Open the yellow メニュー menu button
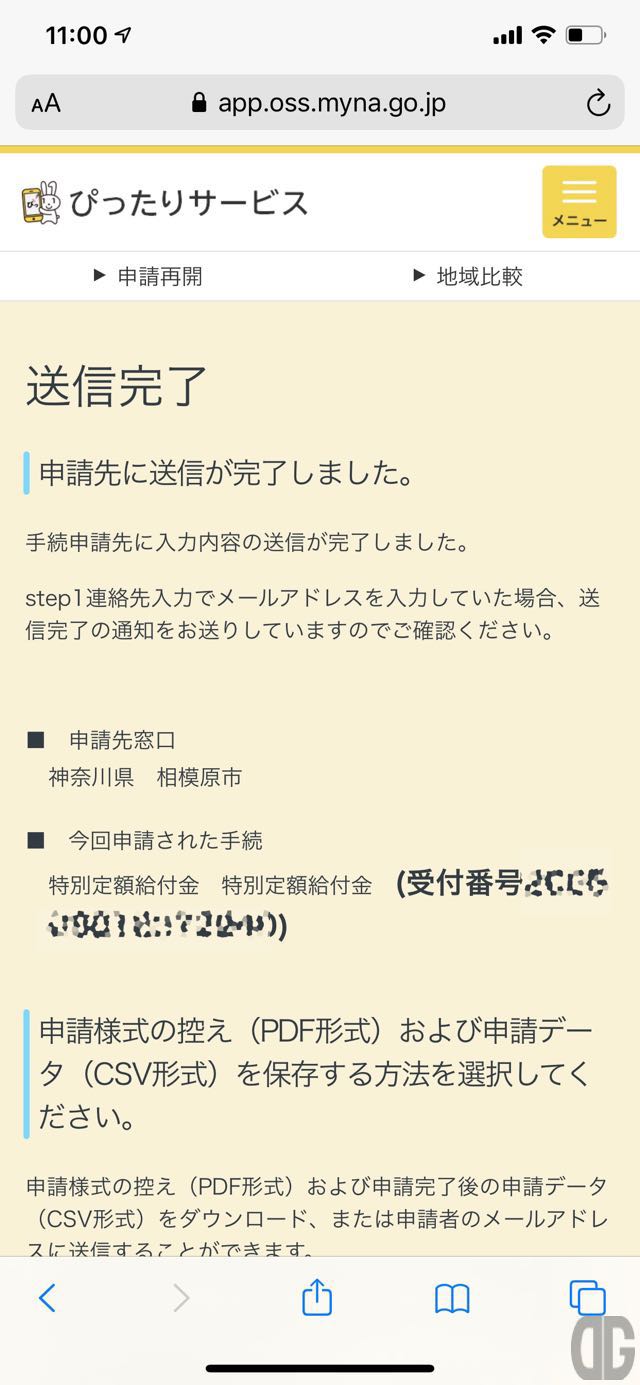 (x=579, y=202)
